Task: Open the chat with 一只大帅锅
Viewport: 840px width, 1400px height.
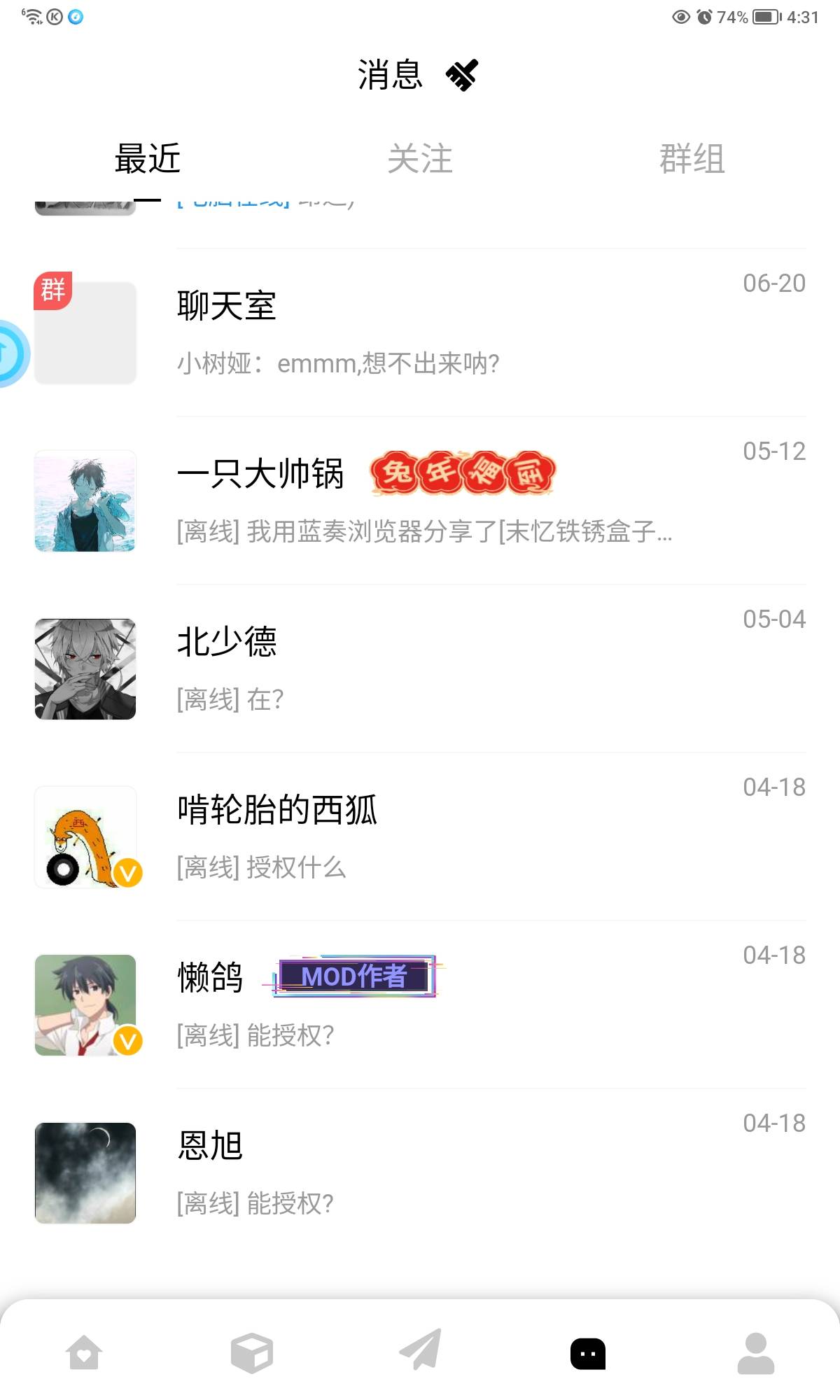Action: (x=420, y=501)
